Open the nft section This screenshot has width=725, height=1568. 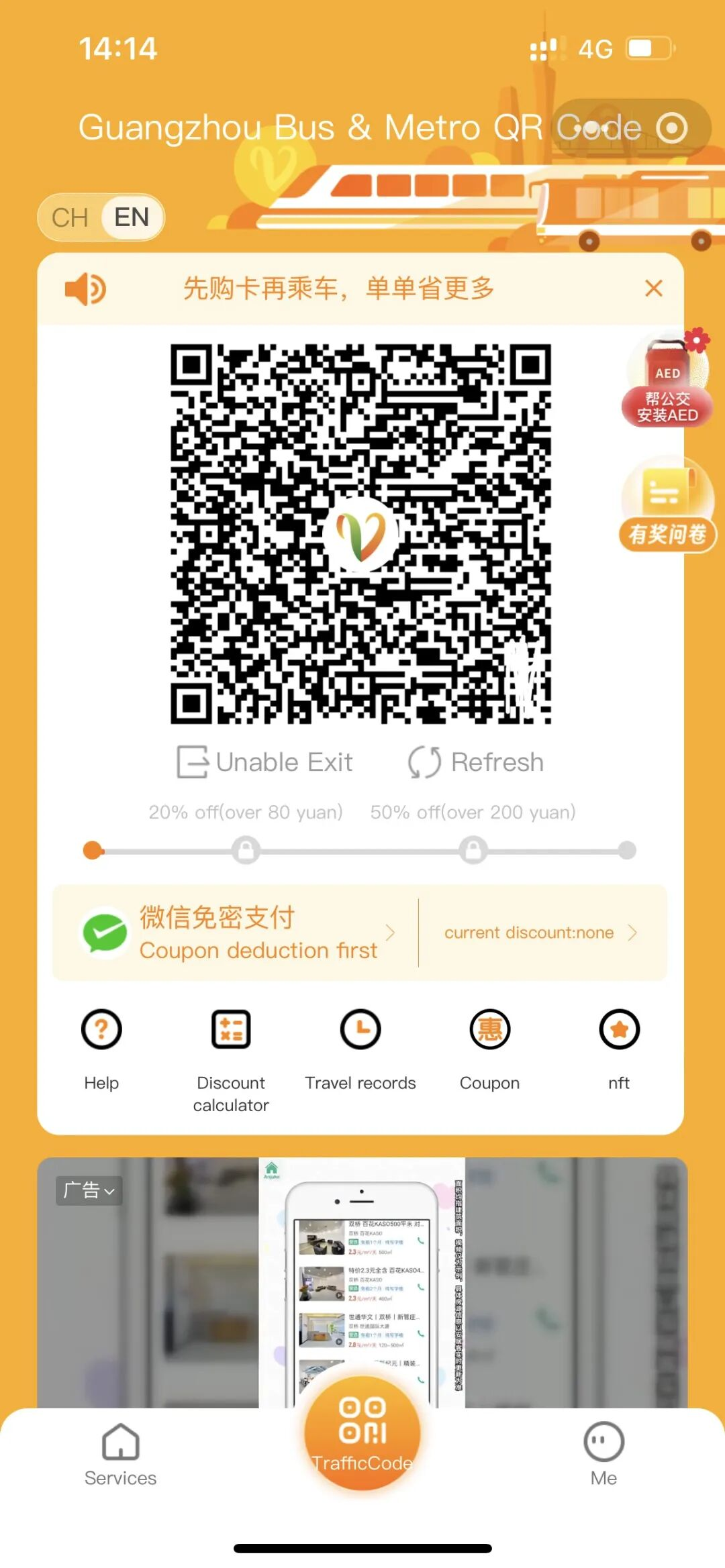coord(619,1047)
